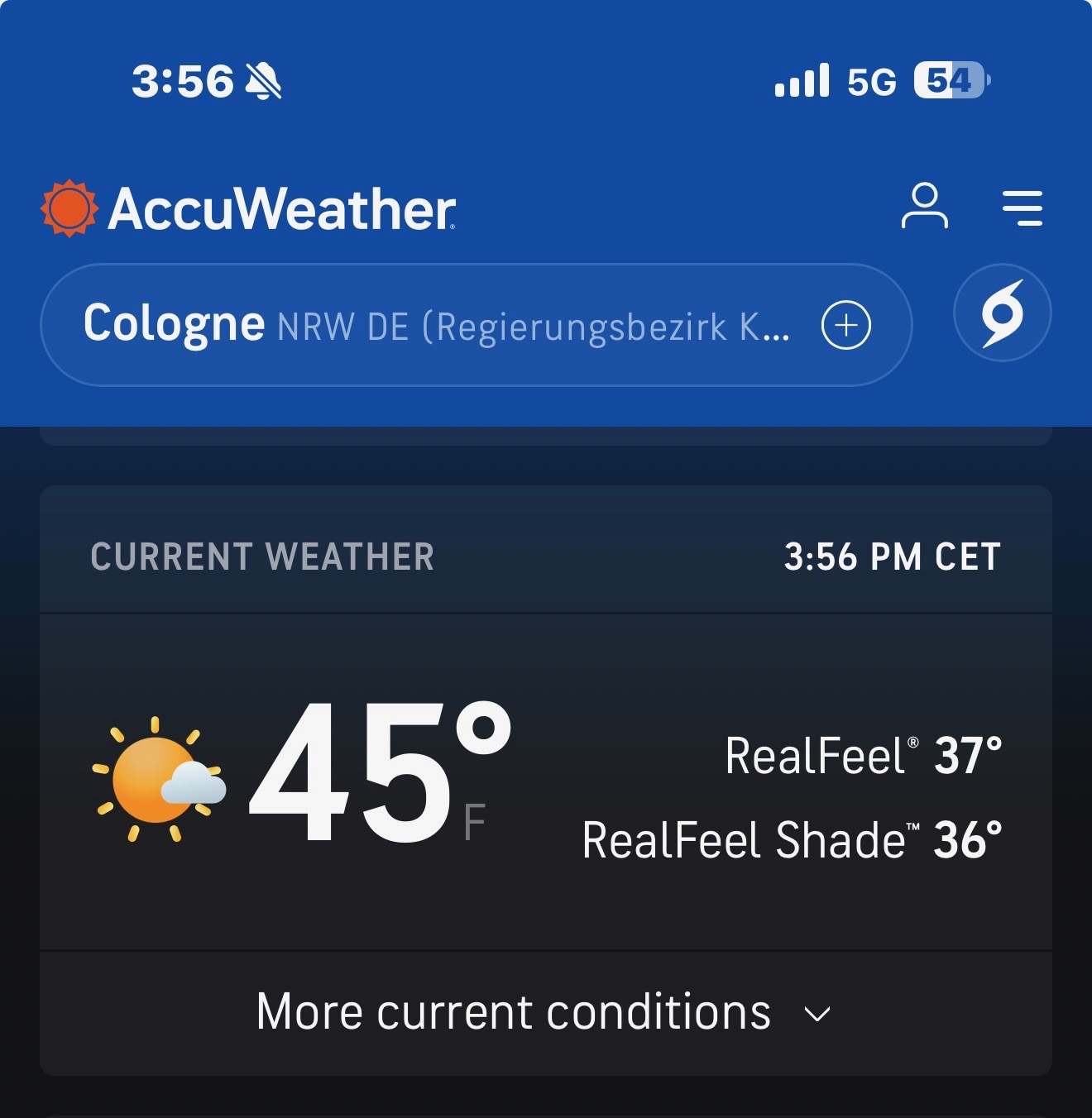
Task: Open the user account profile icon
Action: tap(924, 206)
